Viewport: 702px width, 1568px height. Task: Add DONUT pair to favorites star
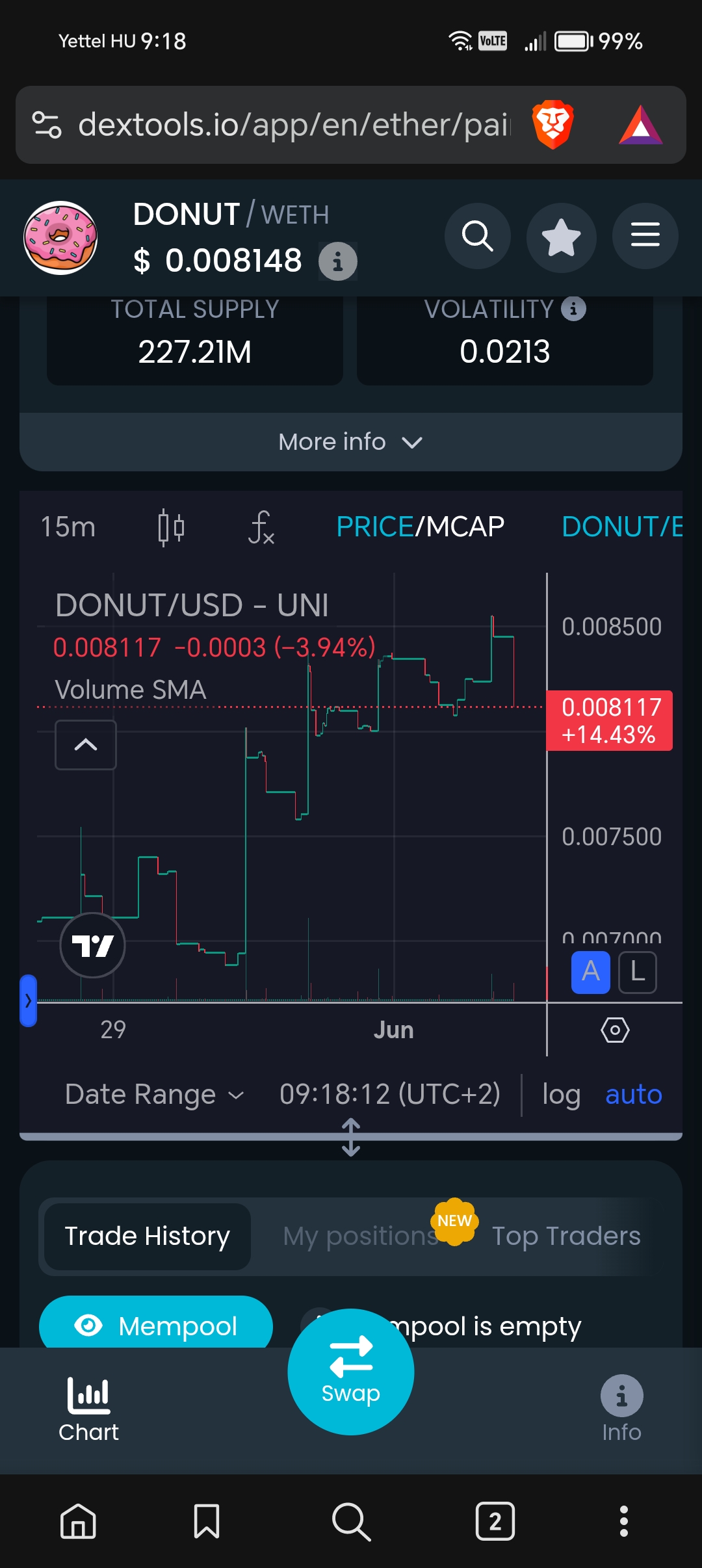pyautogui.click(x=561, y=237)
